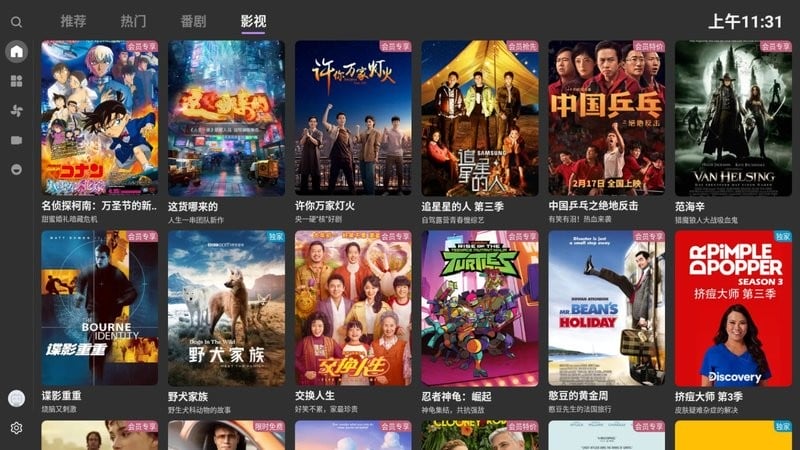Open 挤痘大师 第3季 show

point(733,308)
